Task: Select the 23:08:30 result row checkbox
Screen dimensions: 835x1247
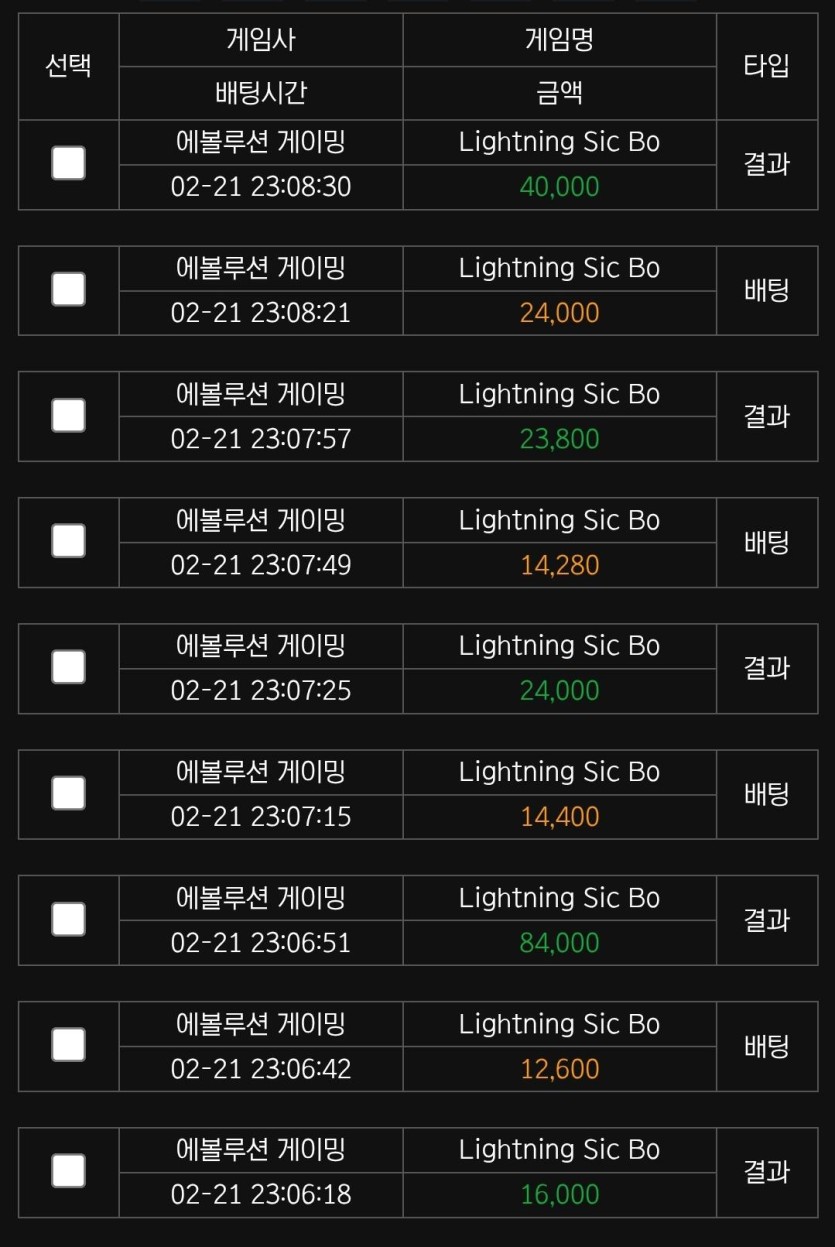Action: (x=68, y=163)
